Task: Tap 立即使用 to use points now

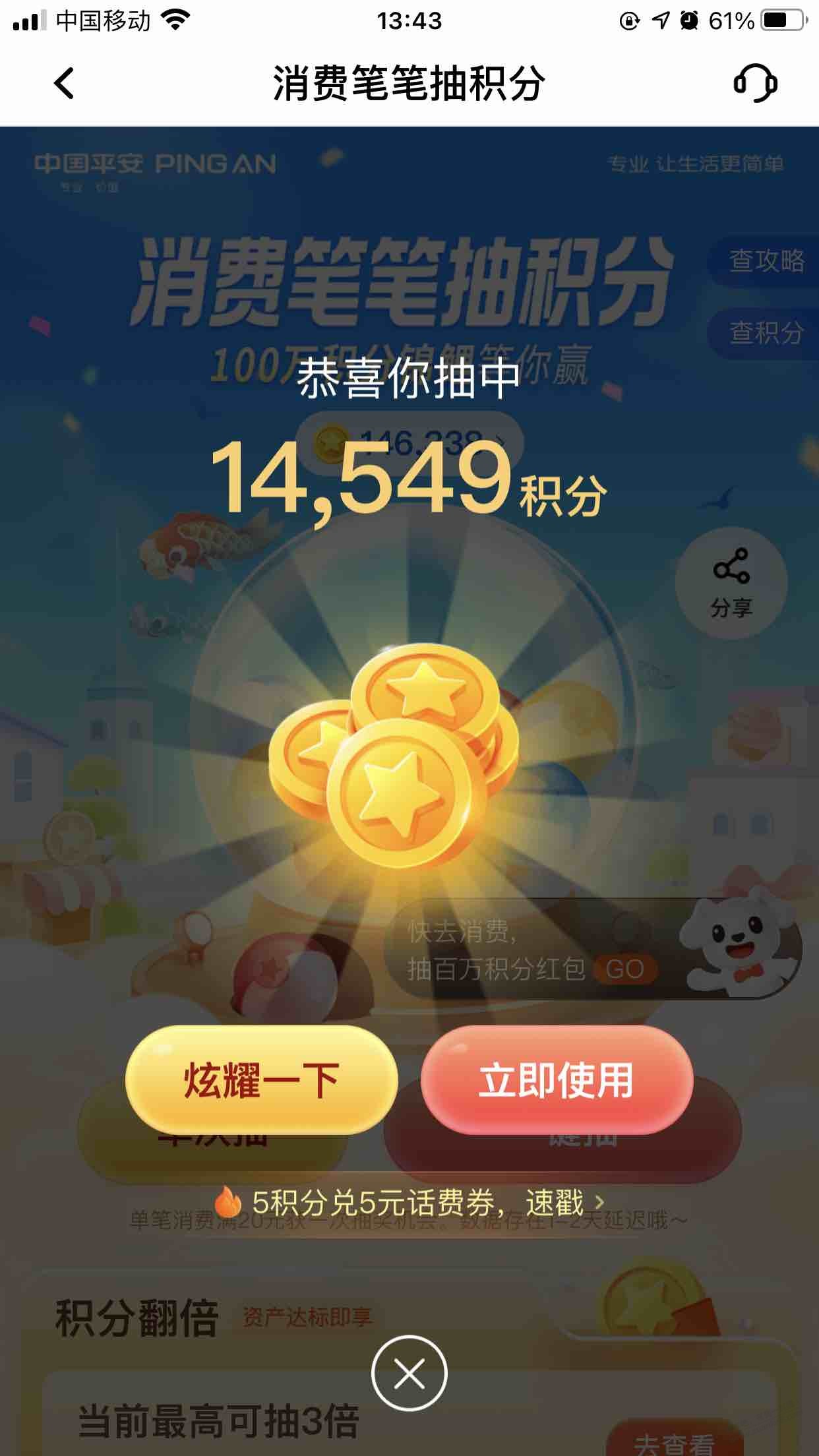Action: point(557,1080)
